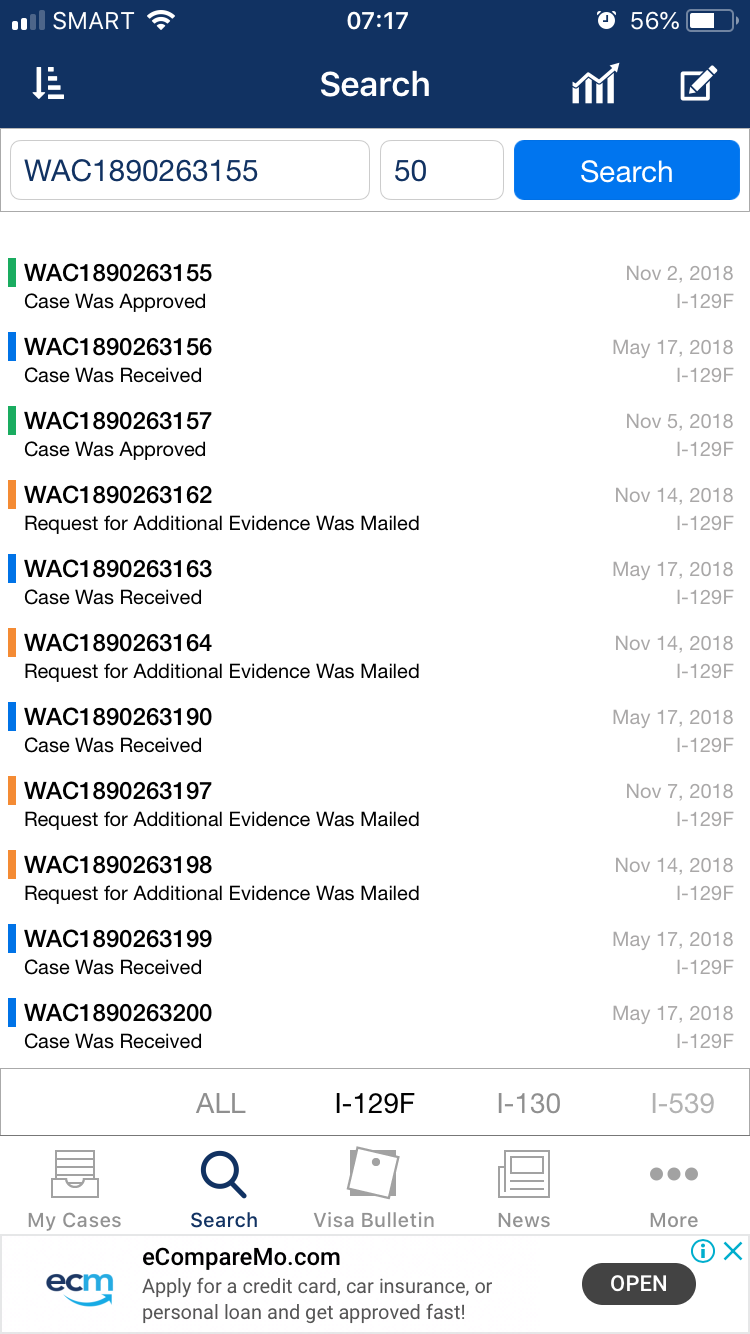Screen dimensions: 750x1334
Task: Tap the blue Search button
Action: [627, 170]
